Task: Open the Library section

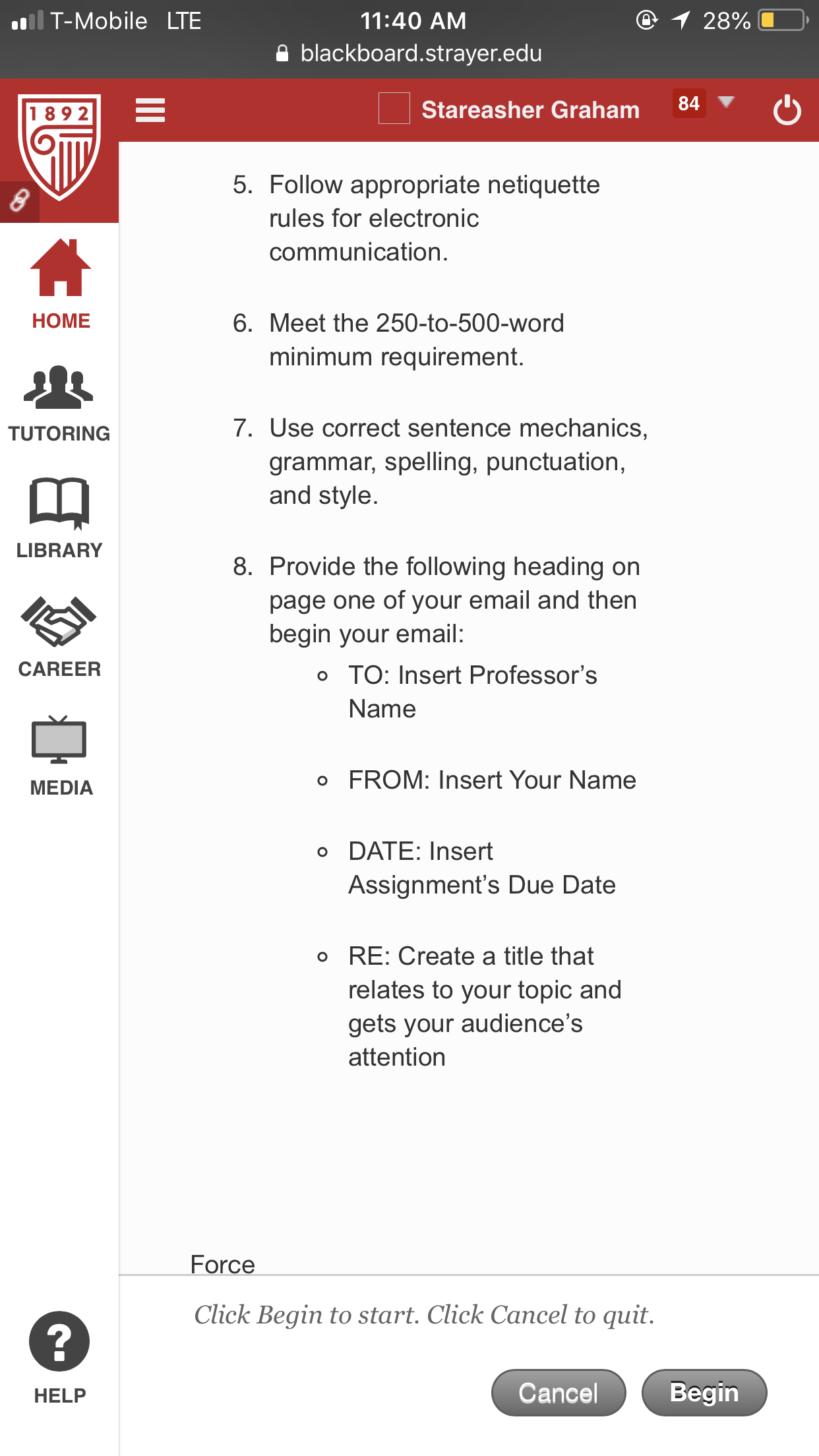Action: pyautogui.click(x=59, y=518)
